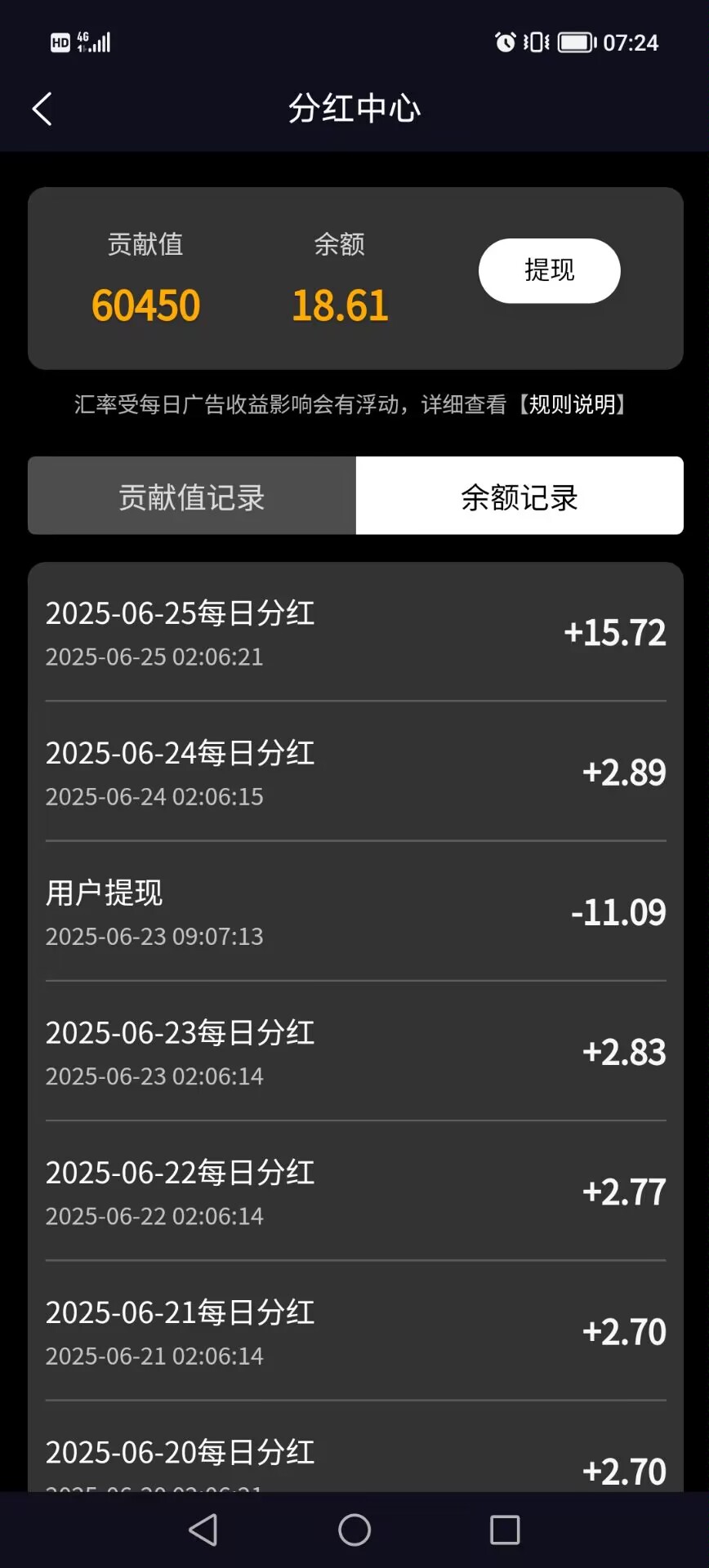Go back using the top-left arrow
The width and height of the screenshot is (709, 1568).
click(x=42, y=109)
